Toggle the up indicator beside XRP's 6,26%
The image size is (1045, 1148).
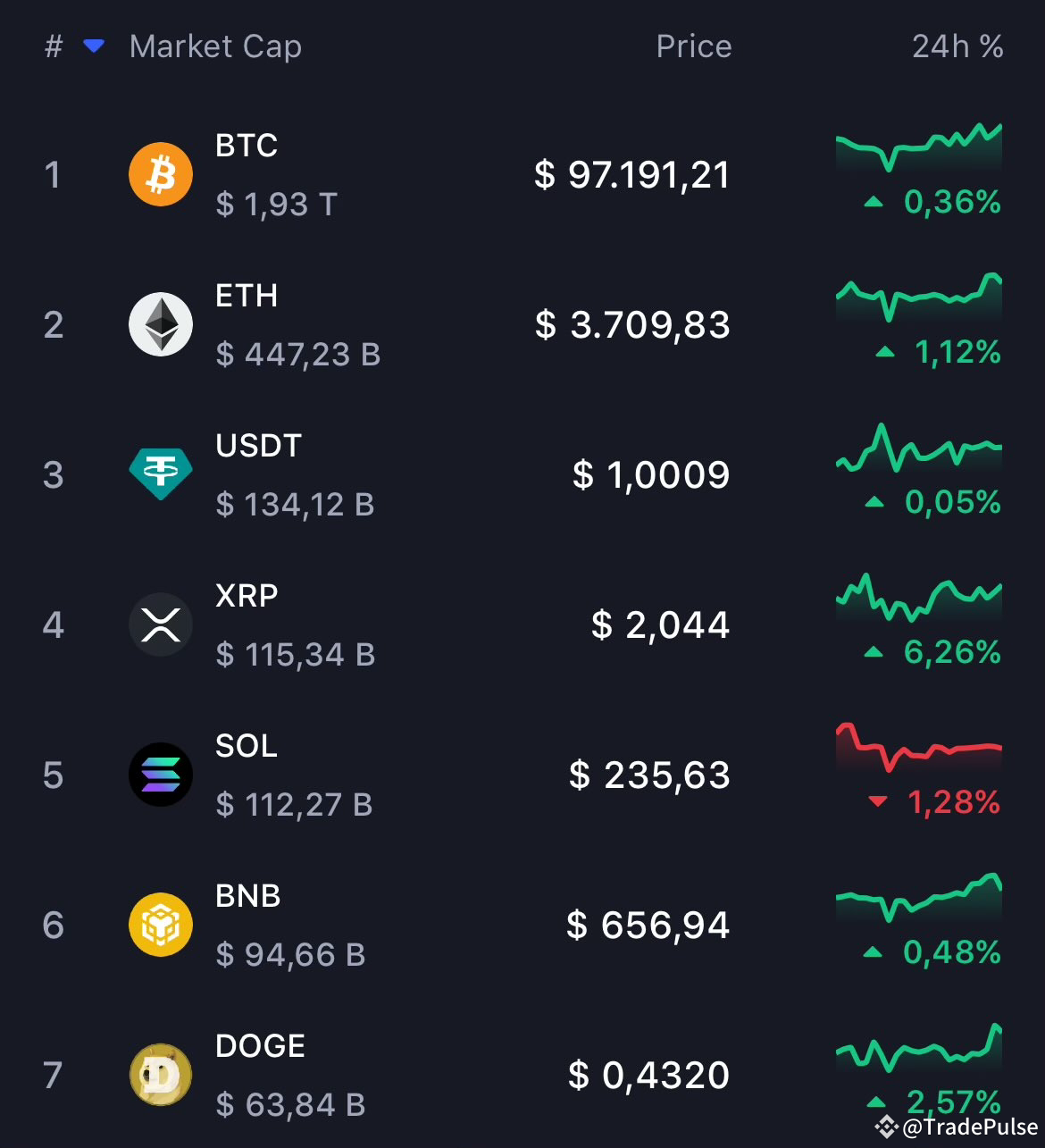(x=874, y=653)
